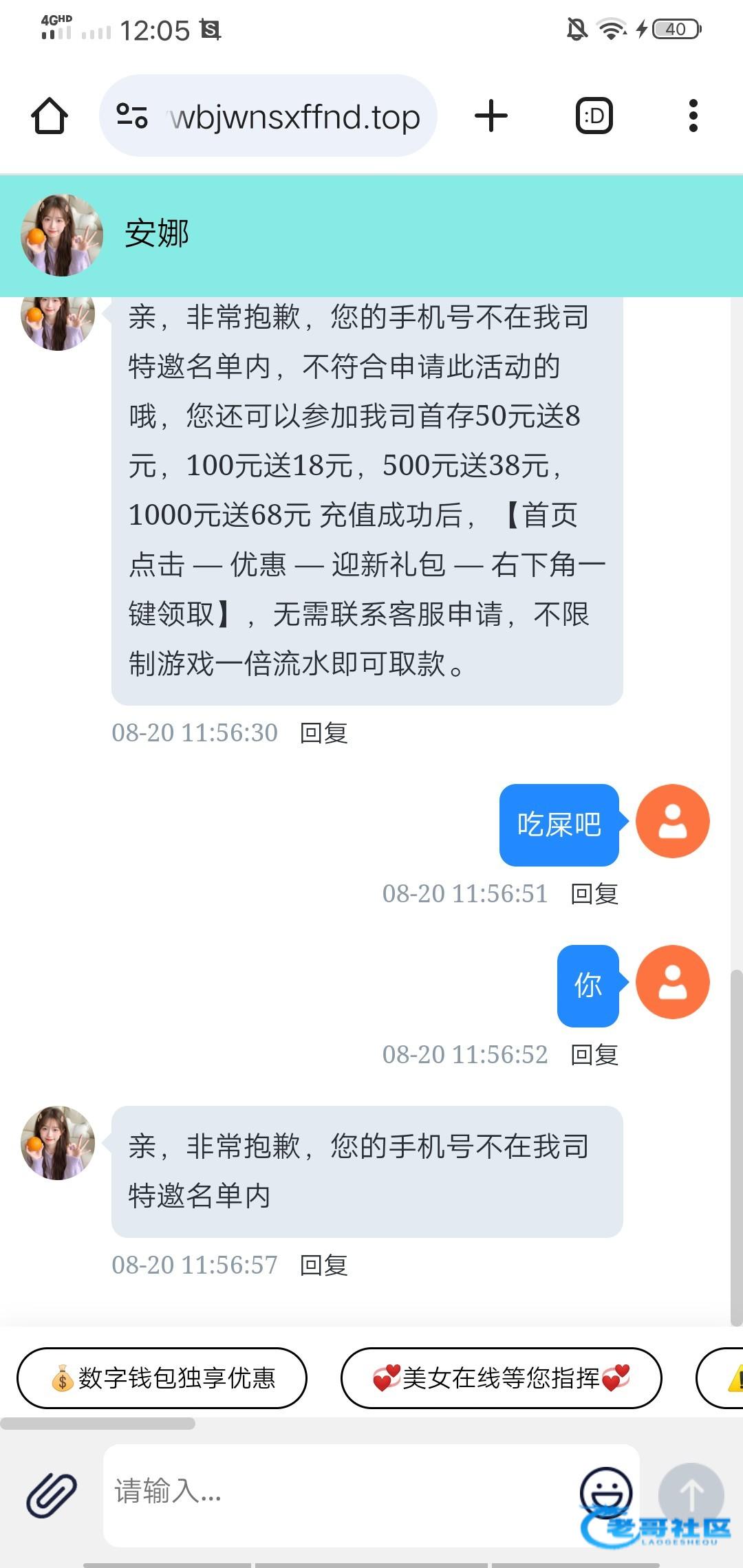Screen dimensions: 743x1568
Task: Select the 美女在线等您指挥 chip
Action: click(x=501, y=1378)
